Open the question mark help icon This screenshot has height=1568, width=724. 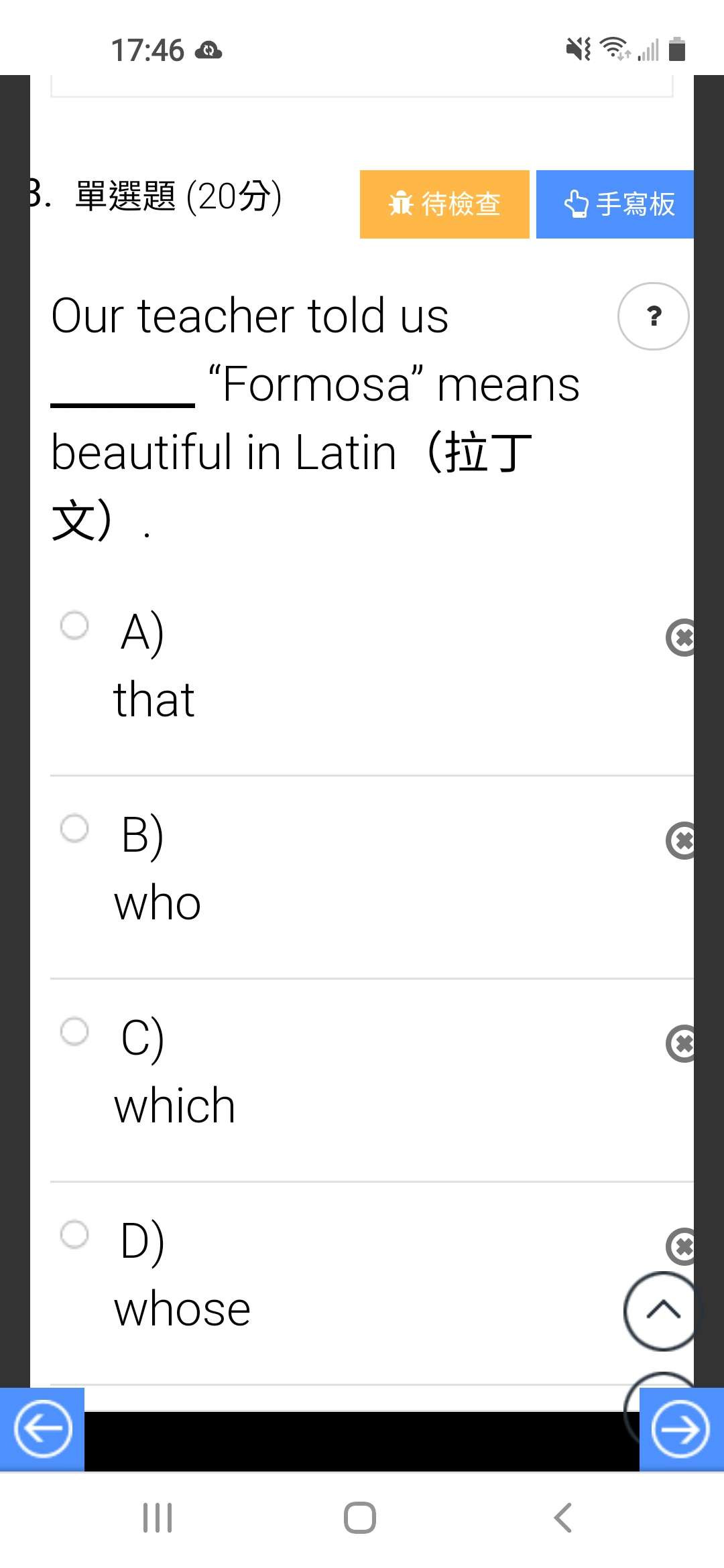[x=653, y=316]
